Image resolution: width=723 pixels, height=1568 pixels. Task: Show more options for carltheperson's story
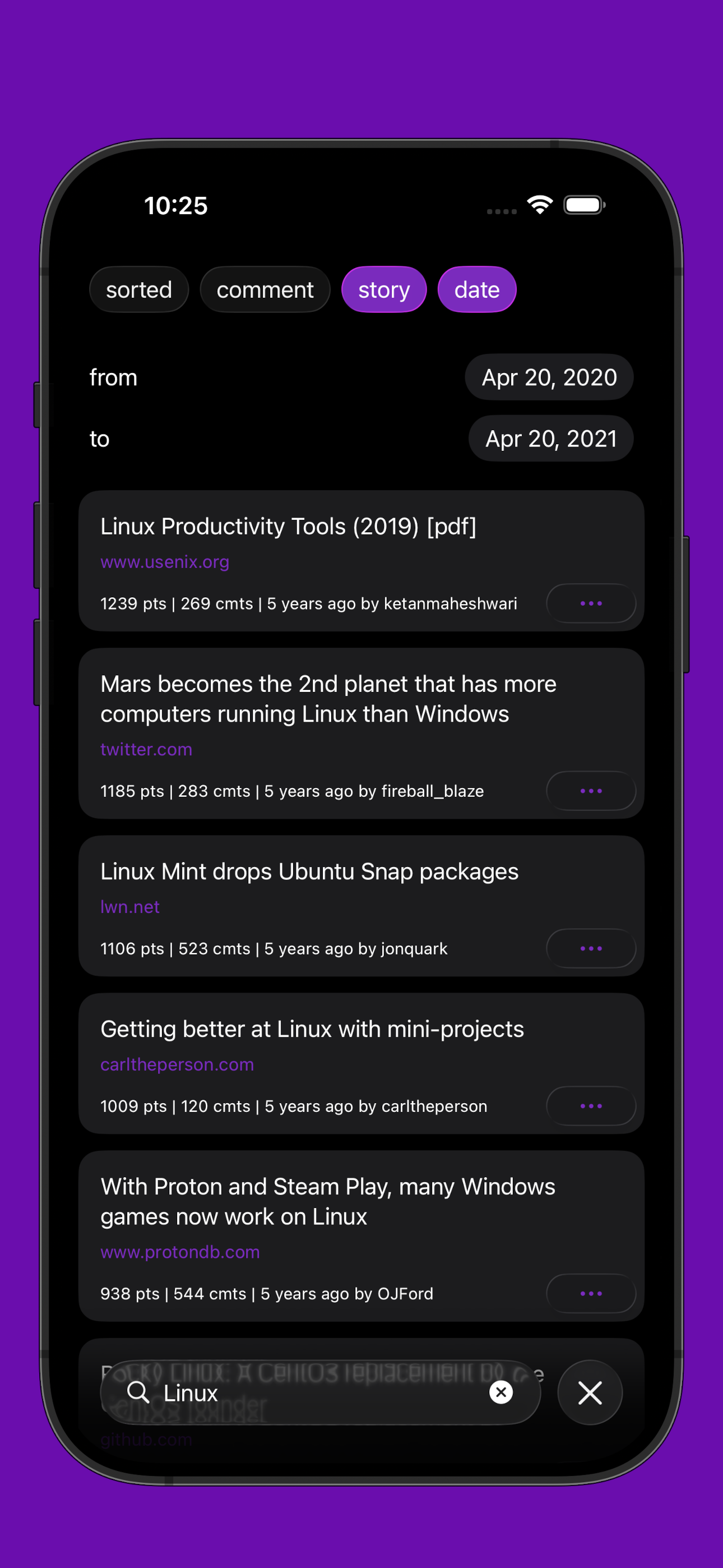590,1106
